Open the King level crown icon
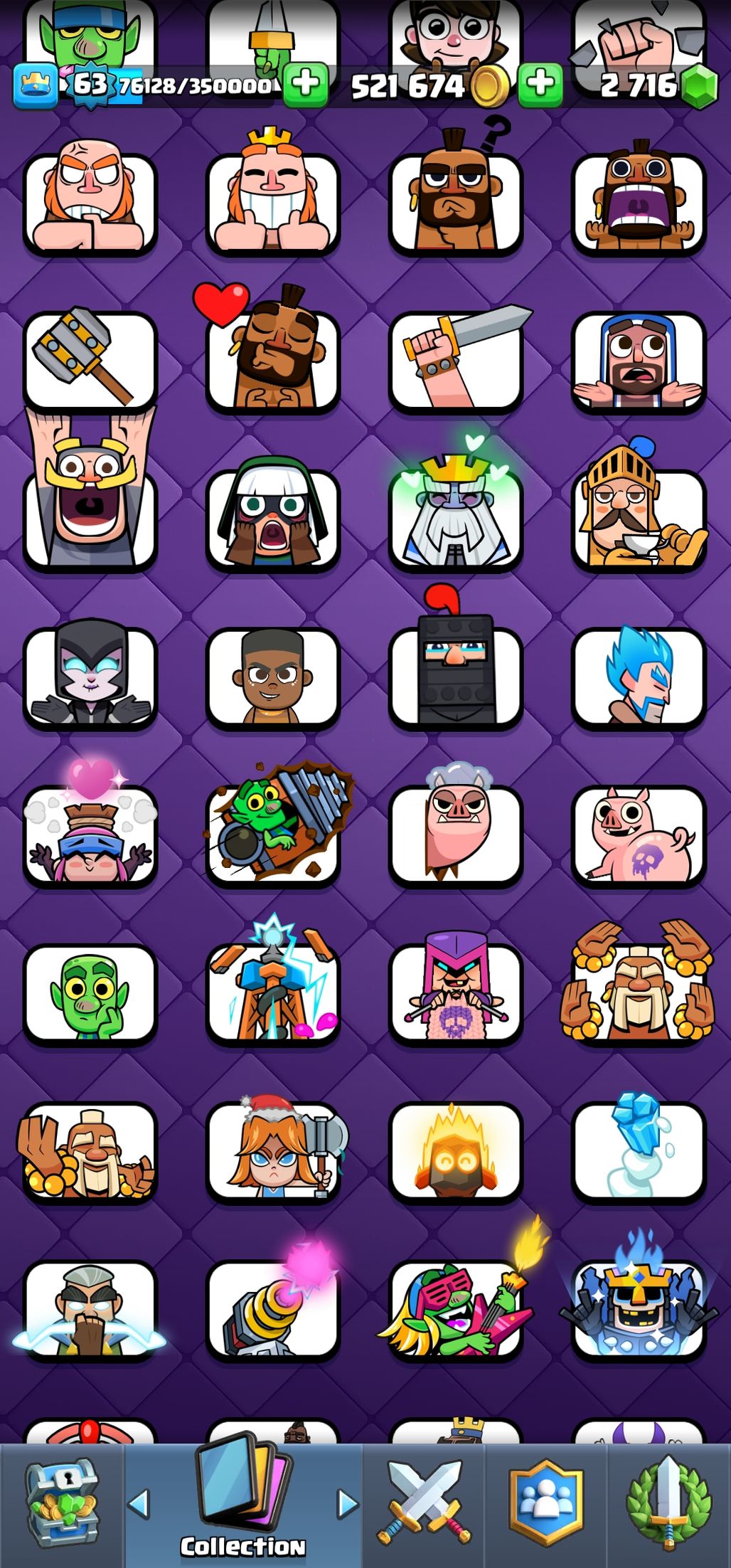731x1568 pixels. point(35,85)
